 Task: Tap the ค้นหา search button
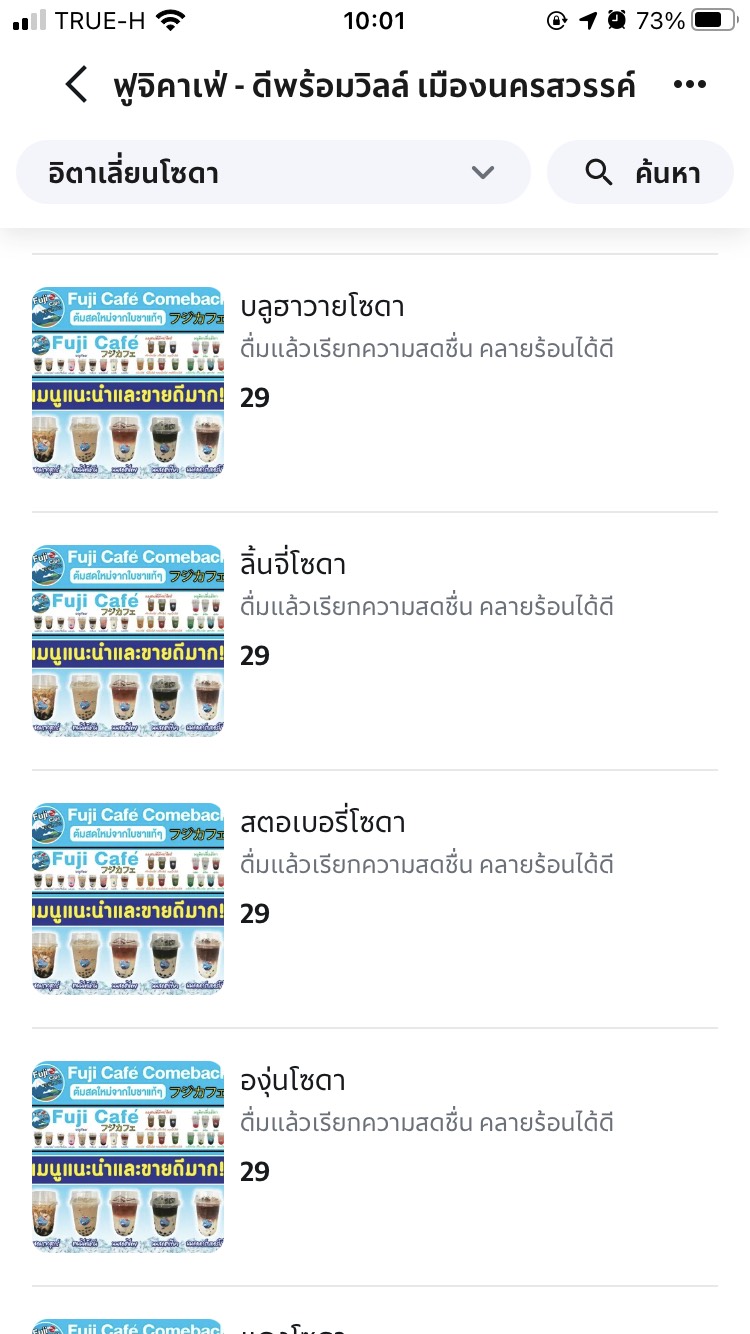(640, 173)
